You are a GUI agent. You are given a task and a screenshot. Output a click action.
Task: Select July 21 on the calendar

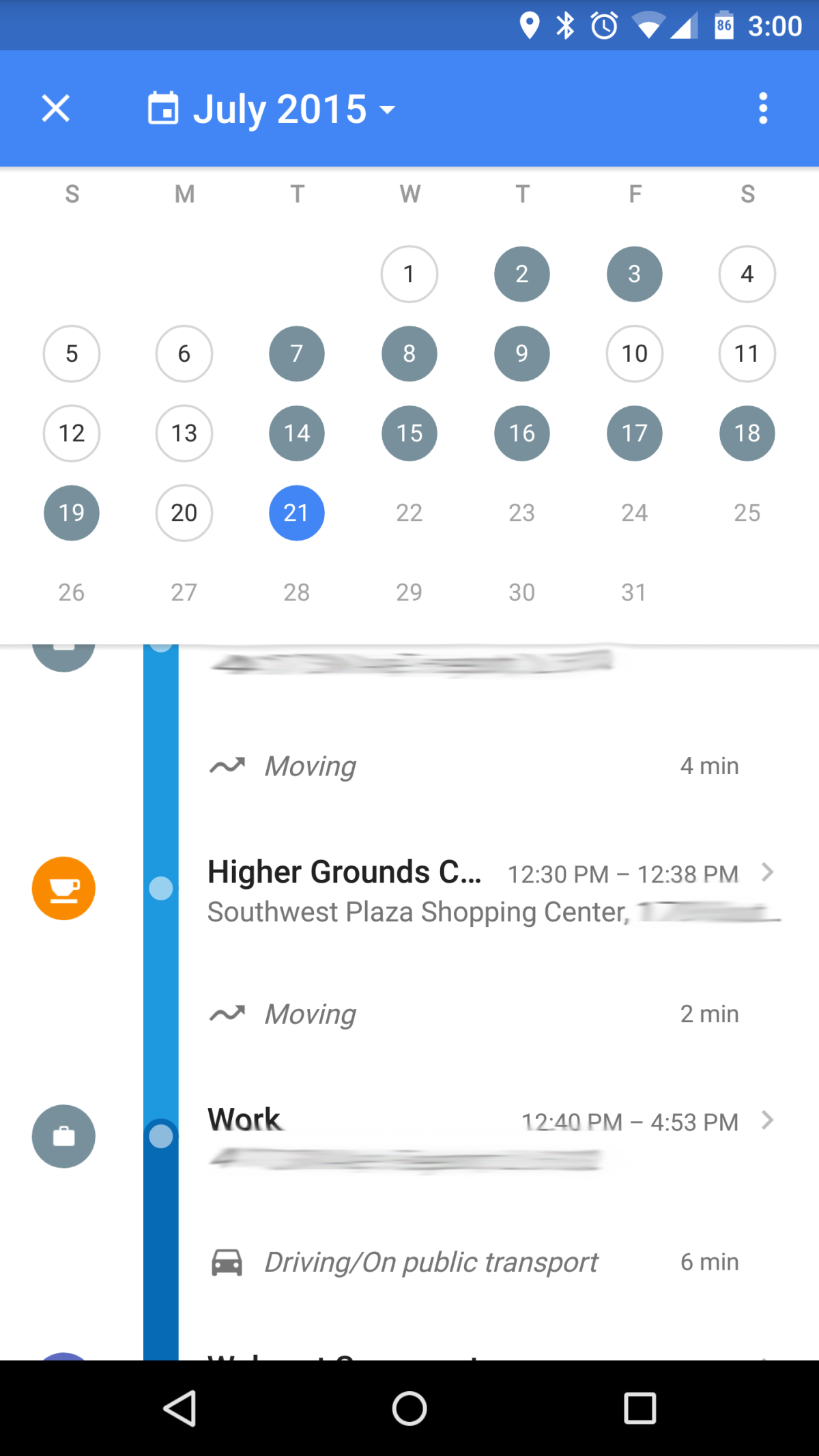pos(296,513)
